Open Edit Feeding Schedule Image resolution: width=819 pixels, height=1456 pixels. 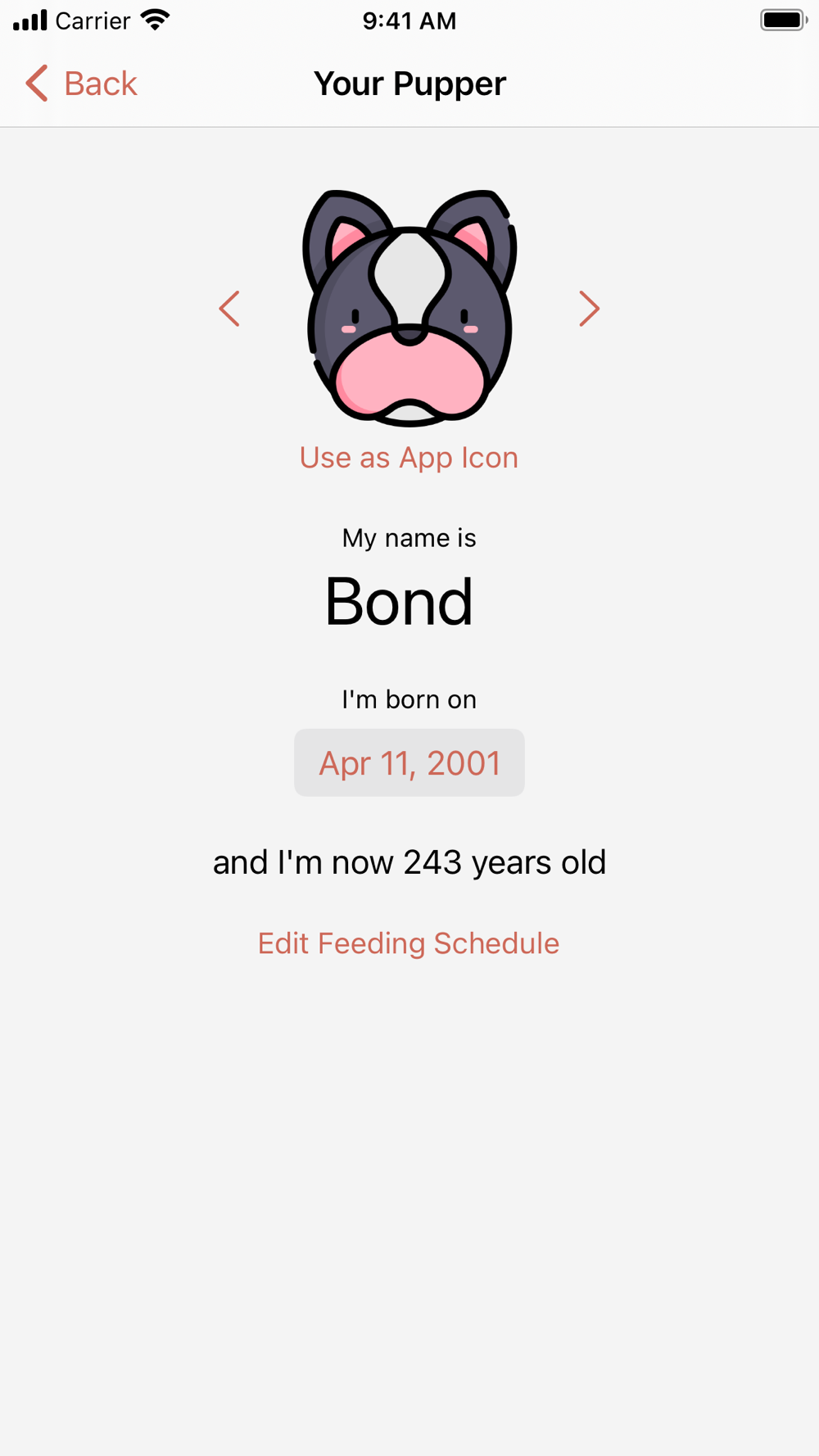tap(409, 943)
